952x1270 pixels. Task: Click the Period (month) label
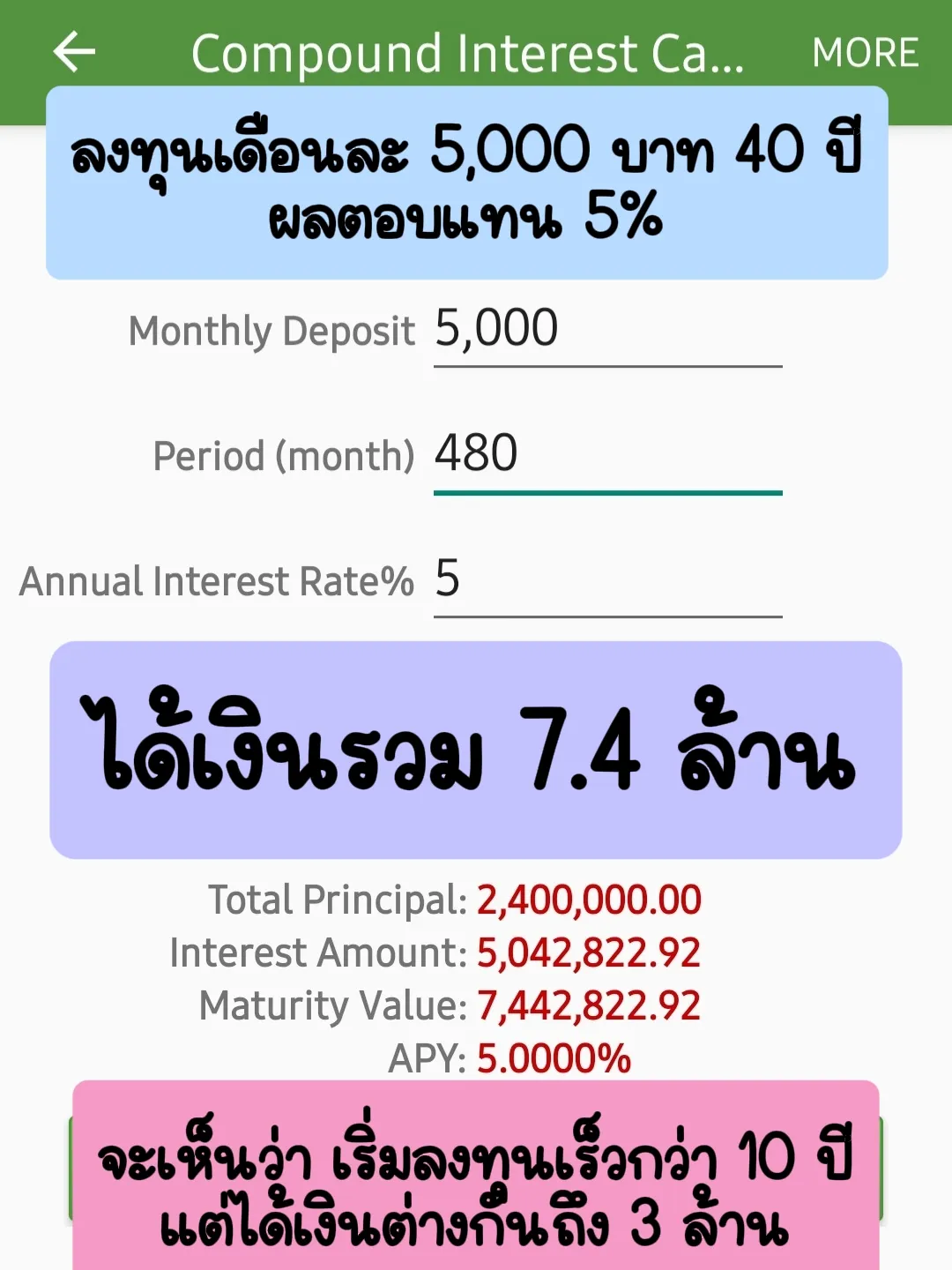tap(284, 457)
